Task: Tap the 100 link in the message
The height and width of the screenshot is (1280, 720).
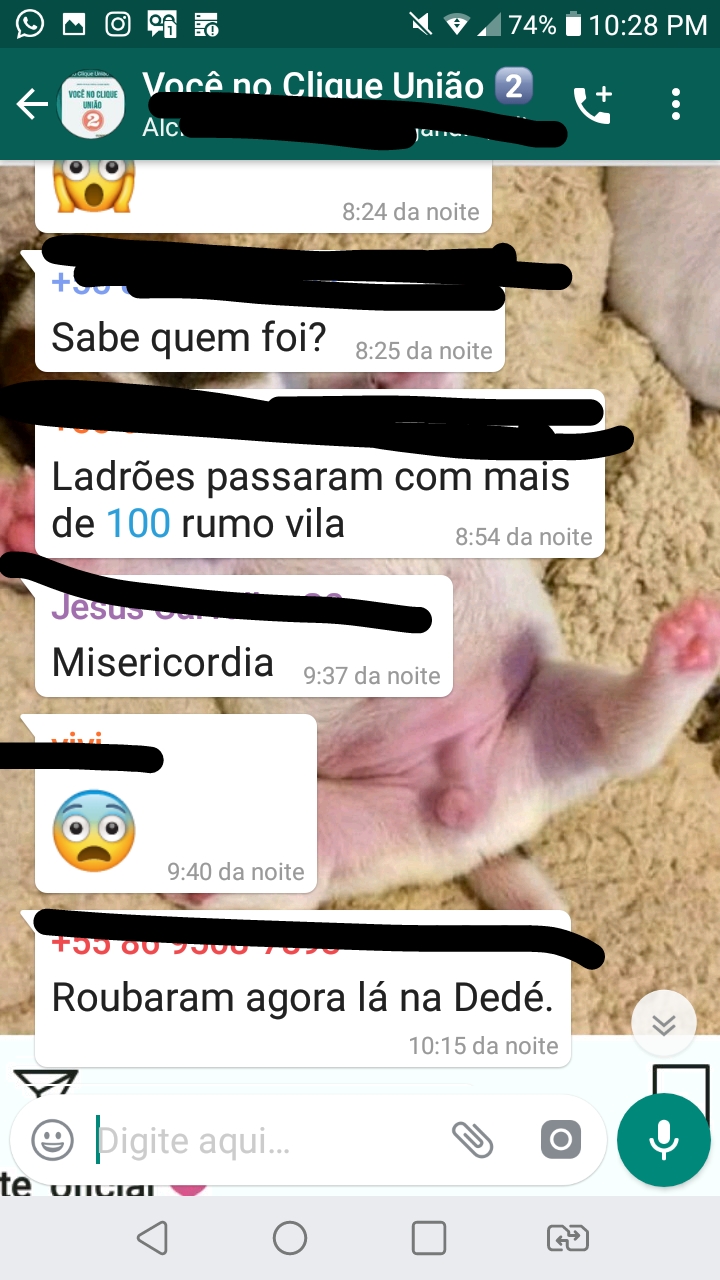Action: (x=139, y=523)
